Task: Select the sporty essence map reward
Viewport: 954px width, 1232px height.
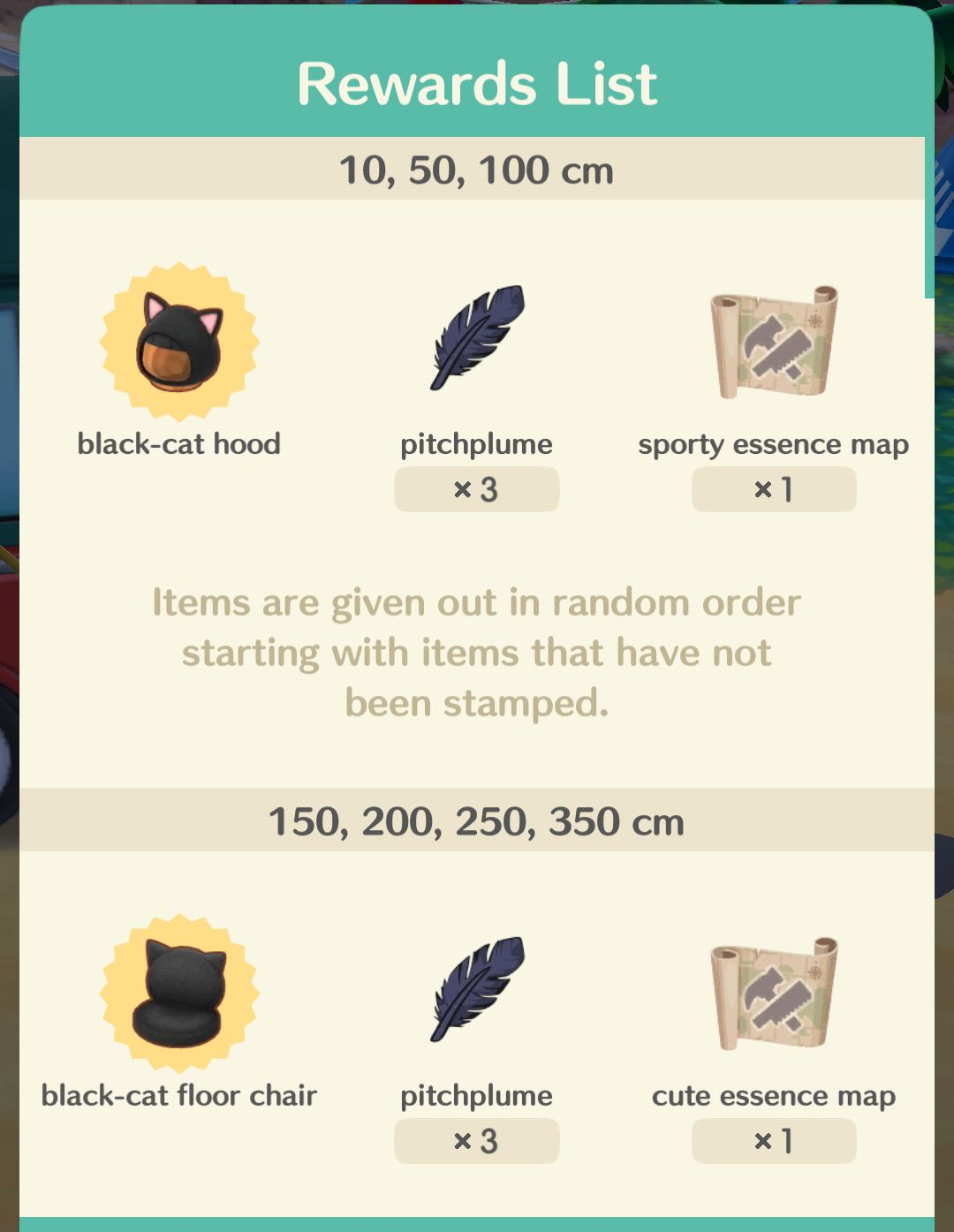Action: tap(774, 342)
